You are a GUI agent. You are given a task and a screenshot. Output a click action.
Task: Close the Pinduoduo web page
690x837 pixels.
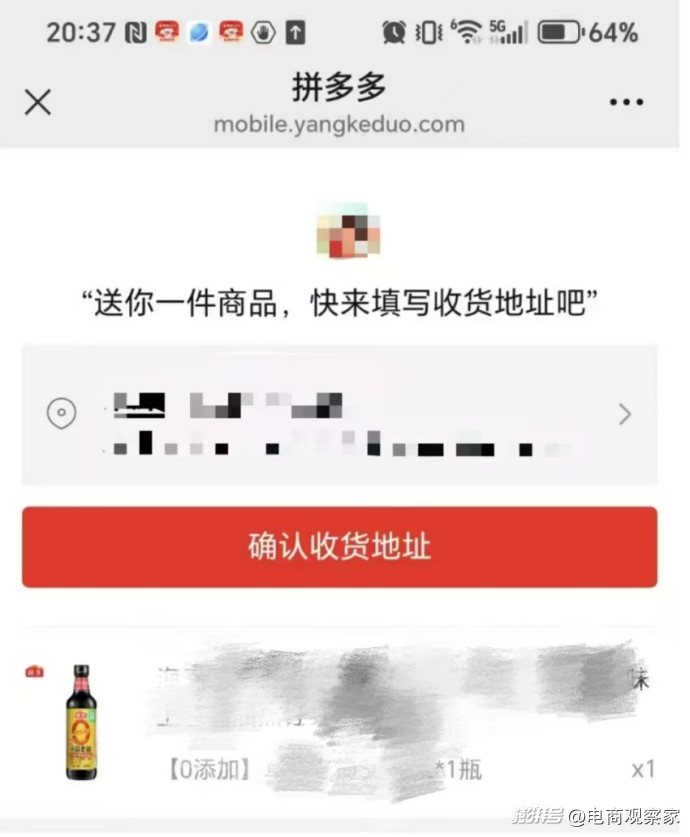click(x=38, y=102)
